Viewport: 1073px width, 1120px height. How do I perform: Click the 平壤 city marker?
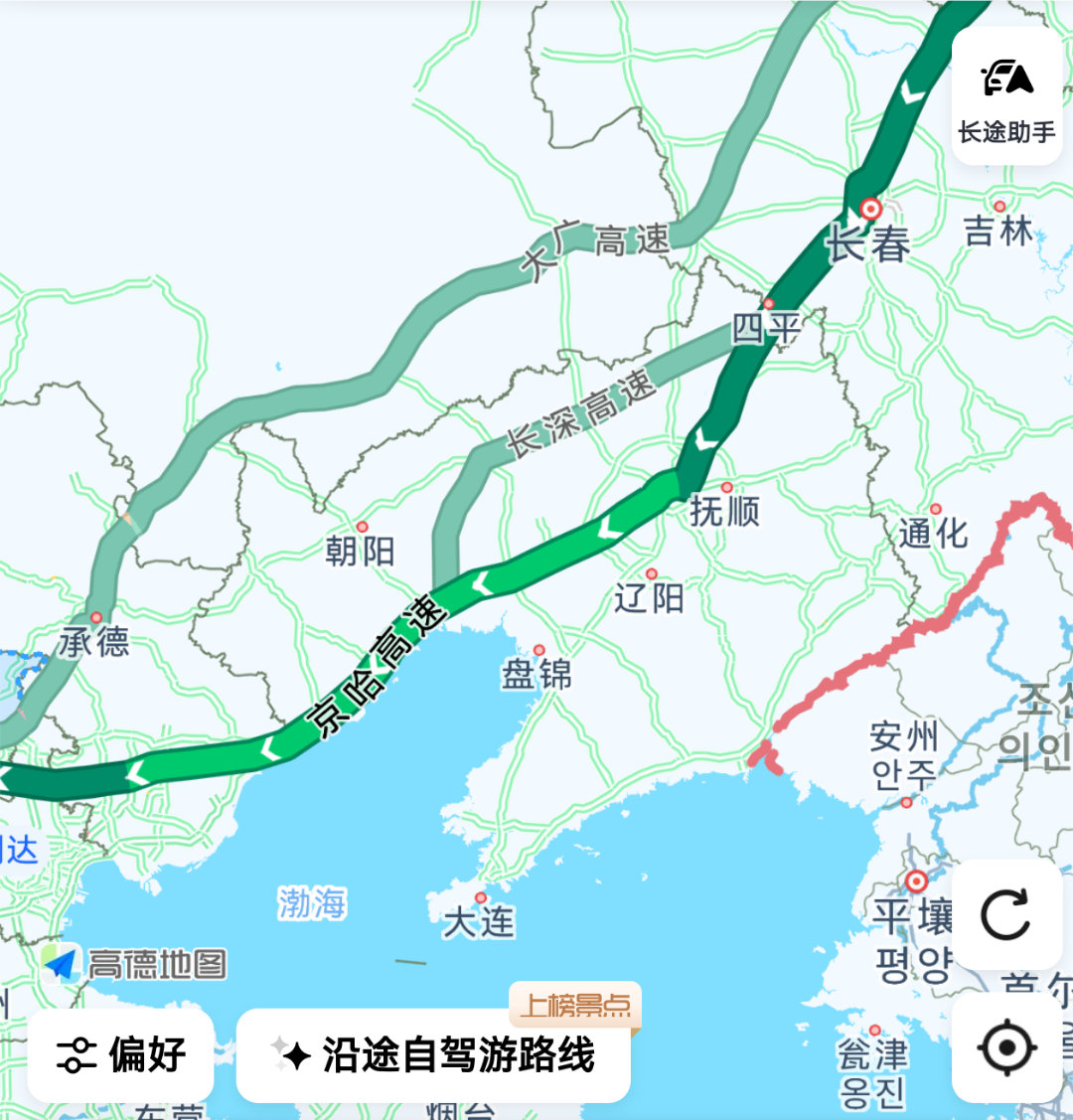coord(915,882)
